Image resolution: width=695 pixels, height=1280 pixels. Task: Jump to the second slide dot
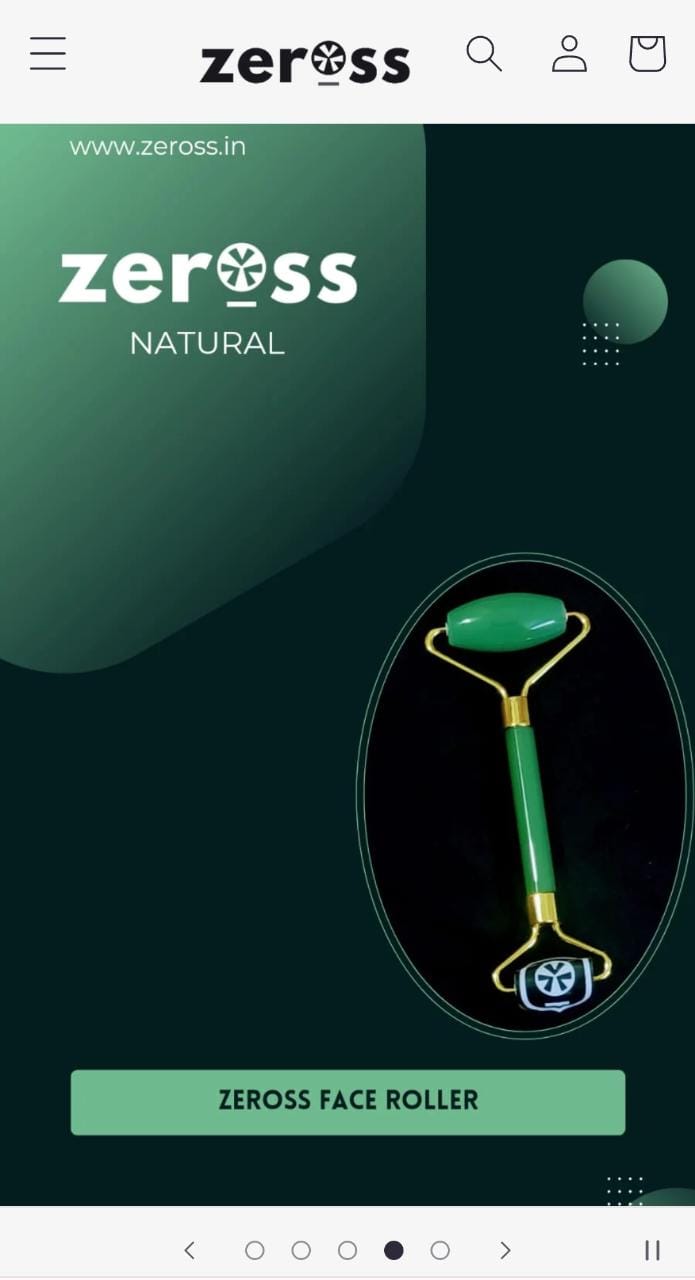(x=301, y=1250)
